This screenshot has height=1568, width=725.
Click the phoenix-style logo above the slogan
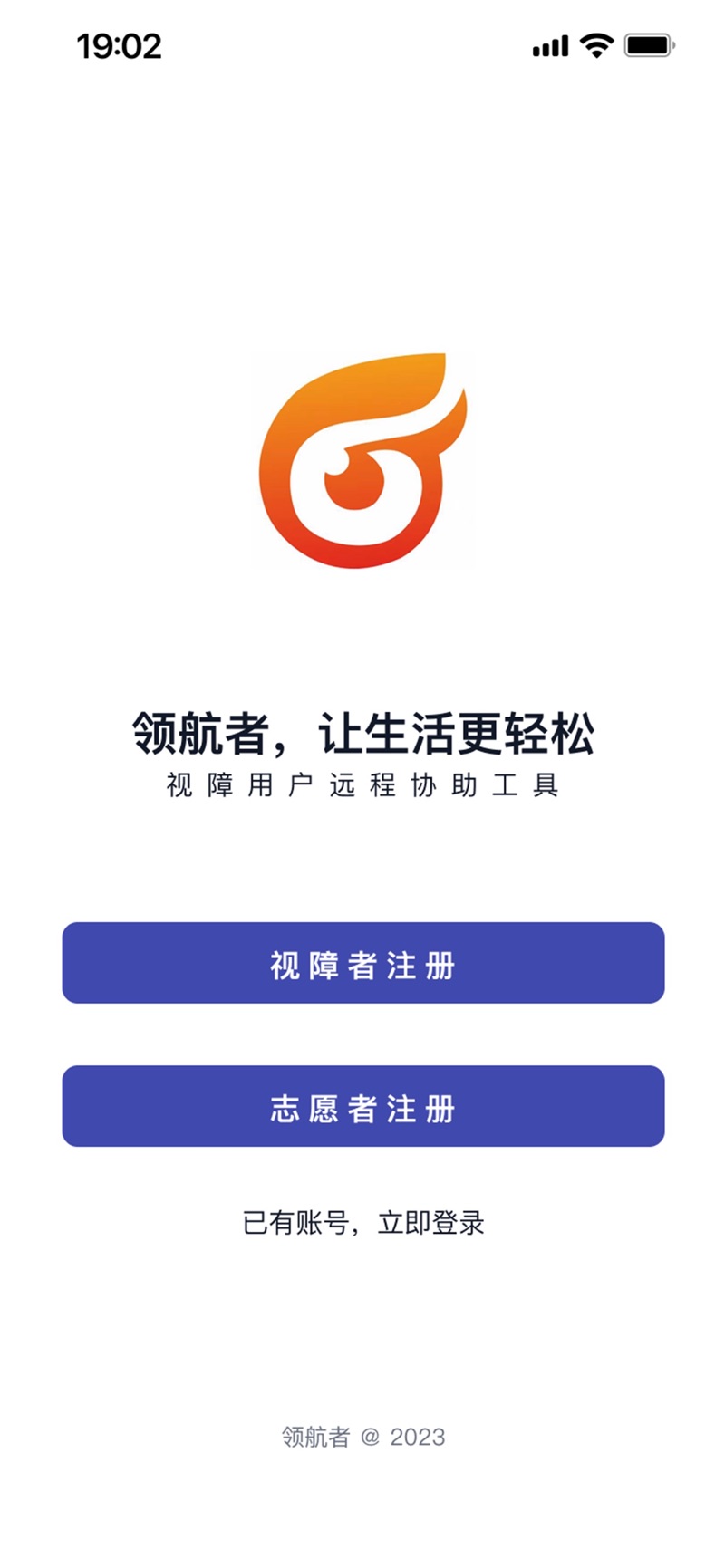click(361, 457)
